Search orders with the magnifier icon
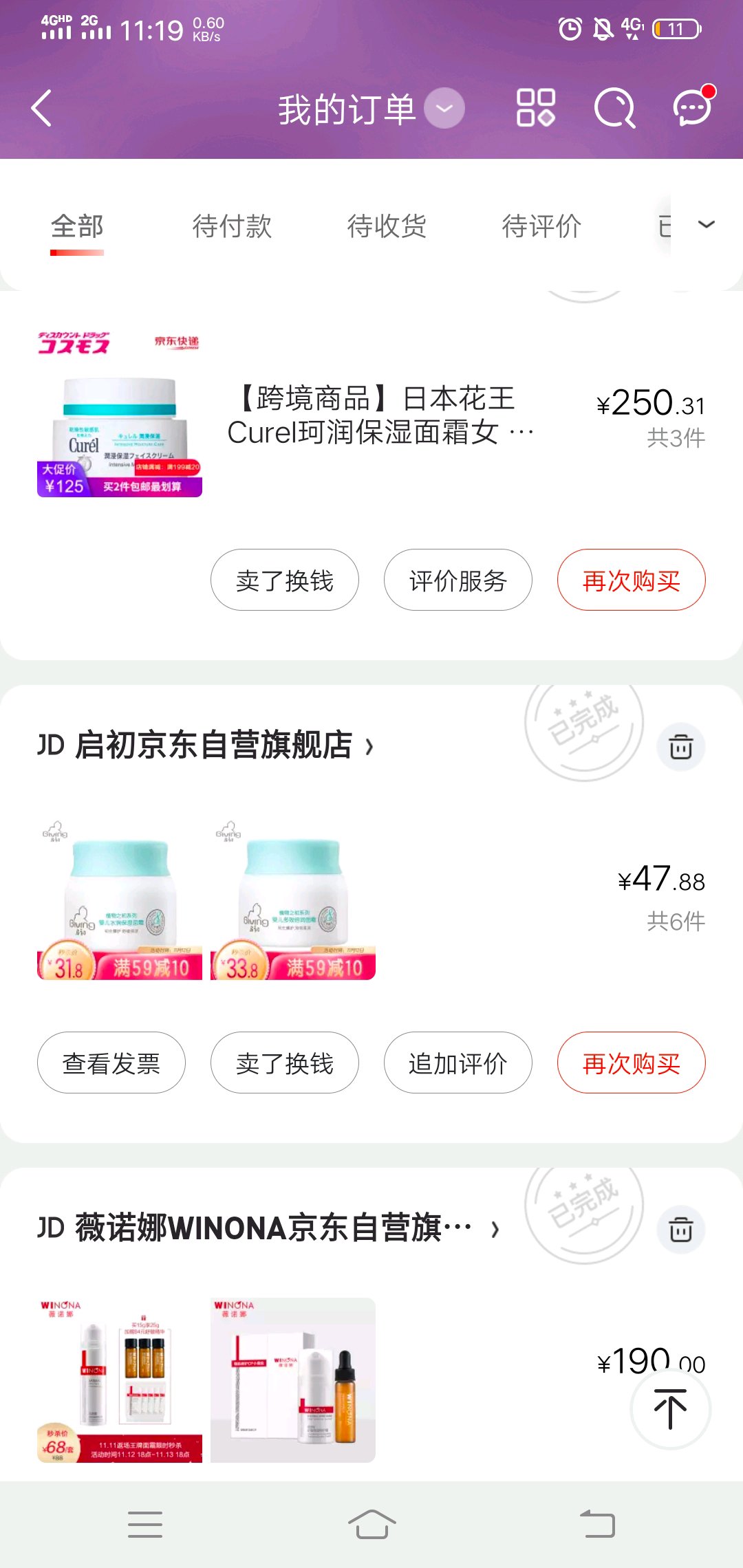 614,109
